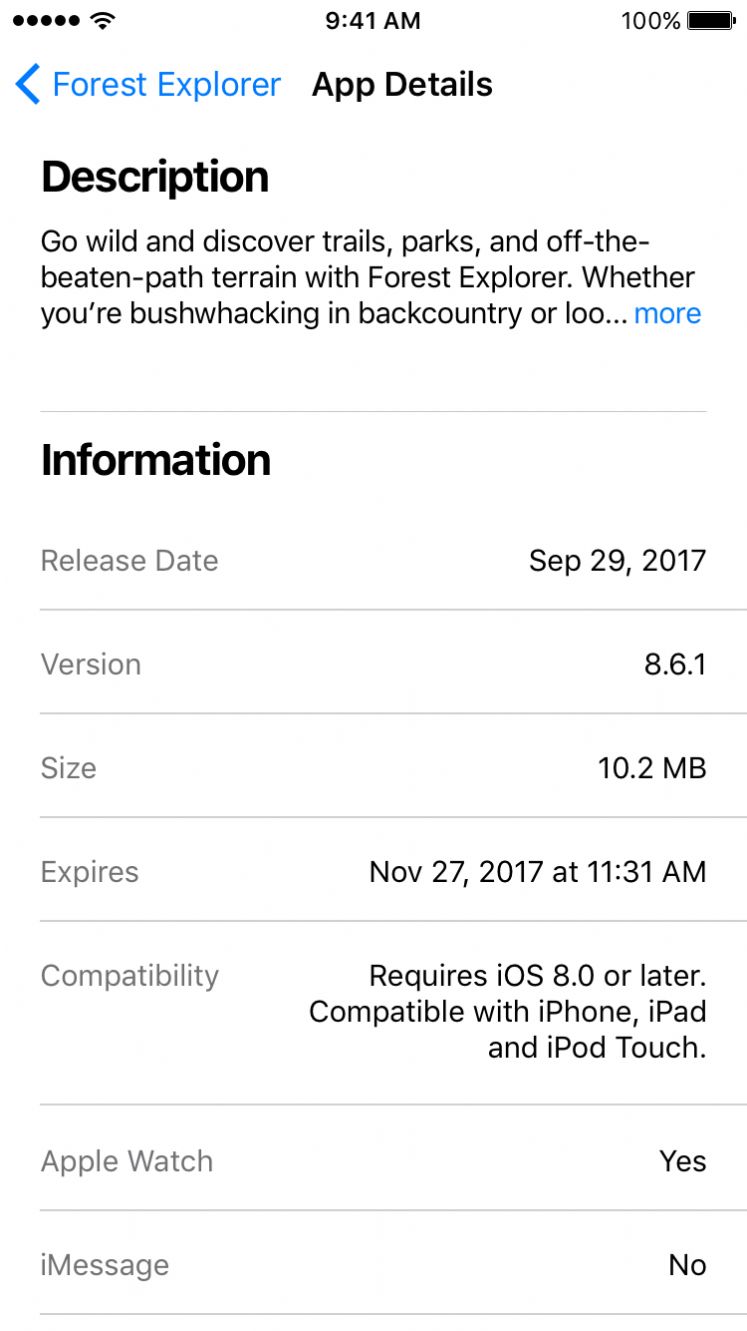Go back to Forest Explorer
Screen dimensions: 747x1331
tap(148, 85)
